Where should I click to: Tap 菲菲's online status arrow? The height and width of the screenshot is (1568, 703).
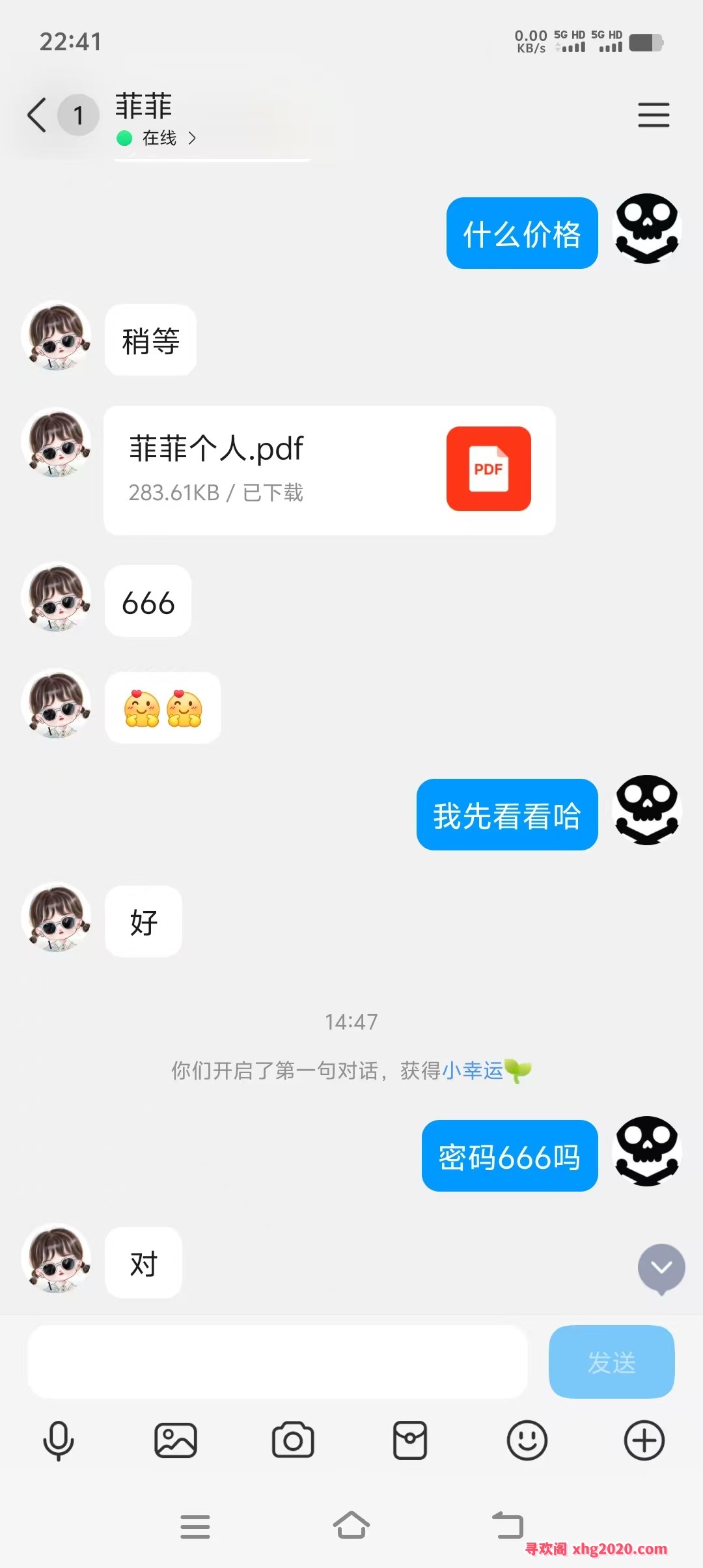click(192, 138)
